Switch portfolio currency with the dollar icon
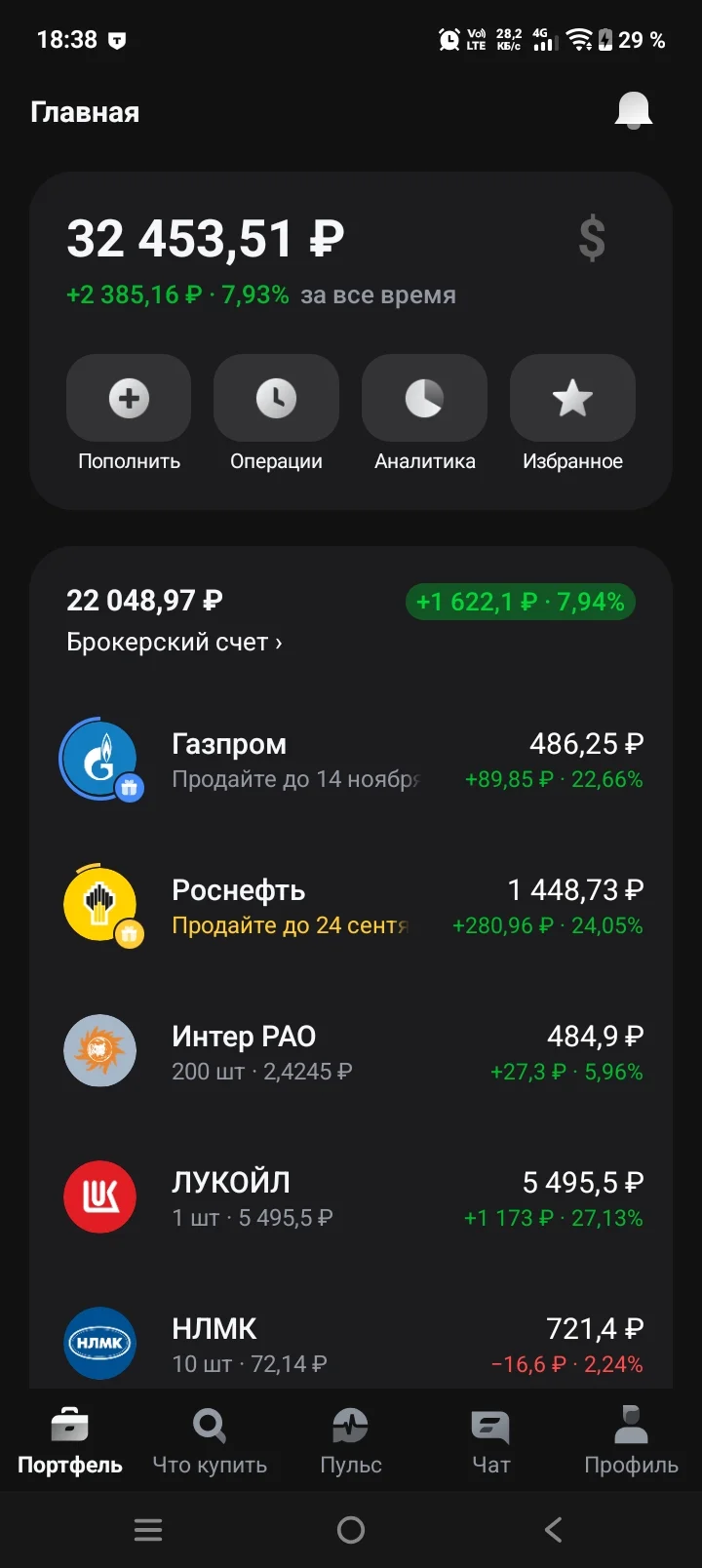702x1568 pixels. pyautogui.click(x=592, y=239)
